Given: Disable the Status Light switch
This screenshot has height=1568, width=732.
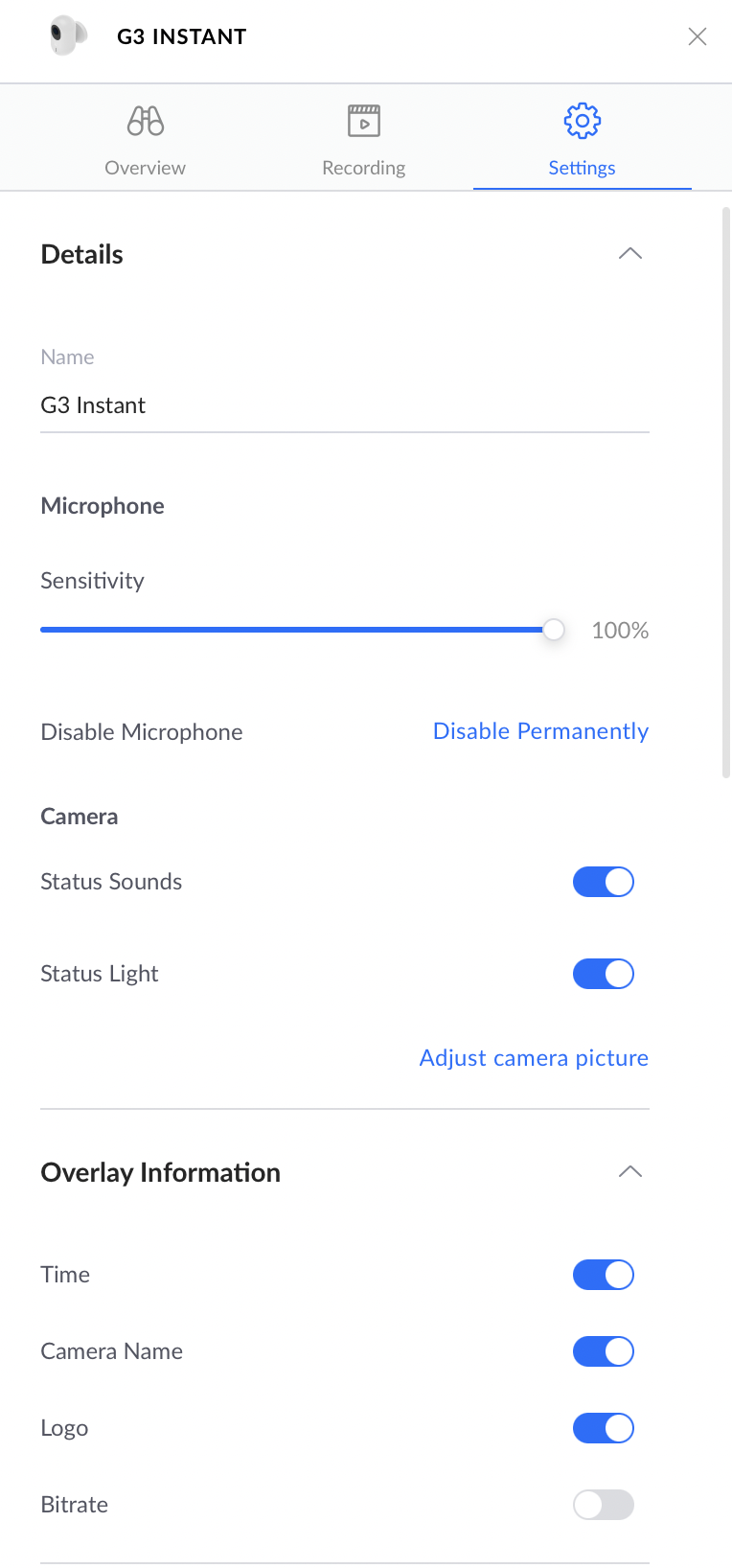Looking at the screenshot, I should point(604,974).
